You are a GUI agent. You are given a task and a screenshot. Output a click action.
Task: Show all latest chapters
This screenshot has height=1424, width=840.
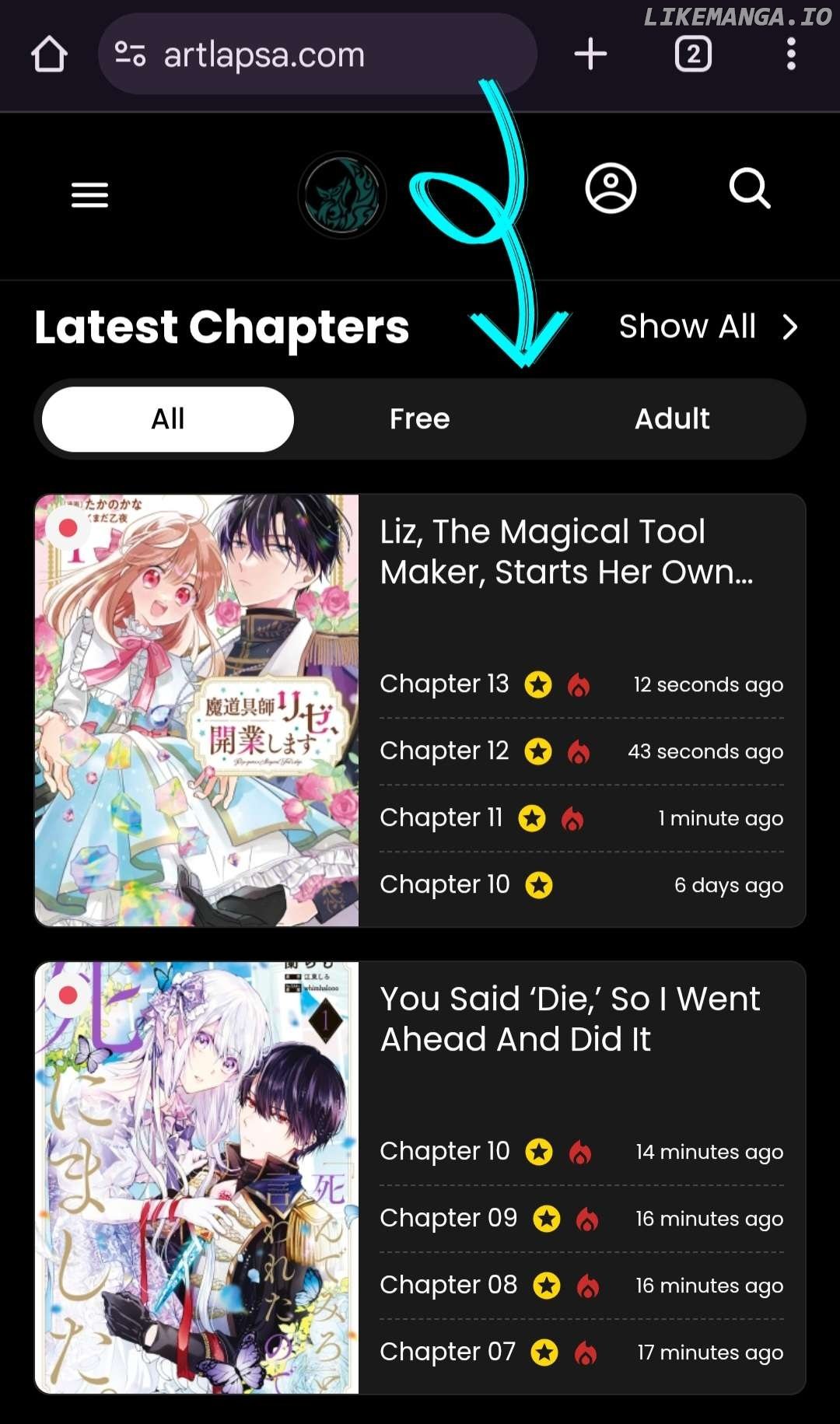pos(707,327)
